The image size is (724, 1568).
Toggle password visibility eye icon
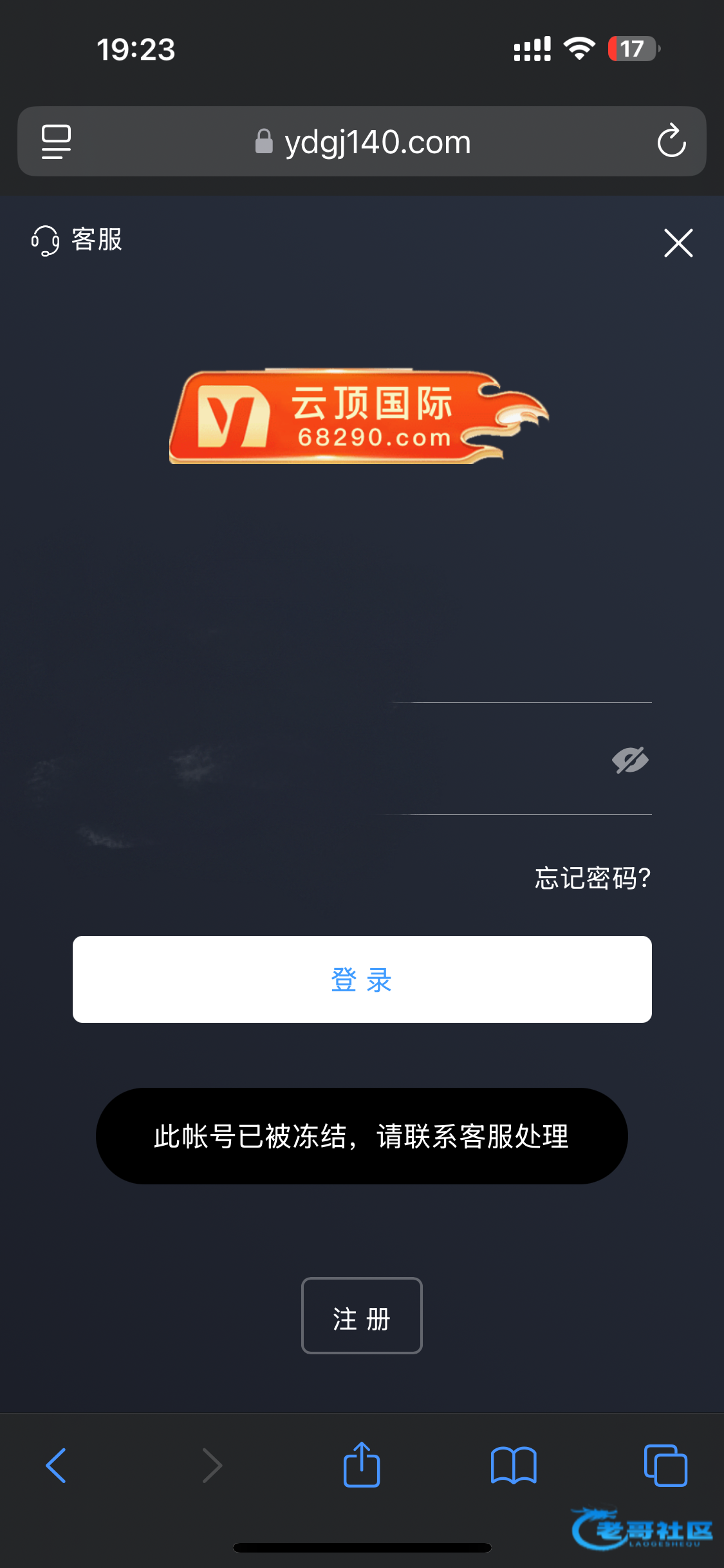coord(630,760)
